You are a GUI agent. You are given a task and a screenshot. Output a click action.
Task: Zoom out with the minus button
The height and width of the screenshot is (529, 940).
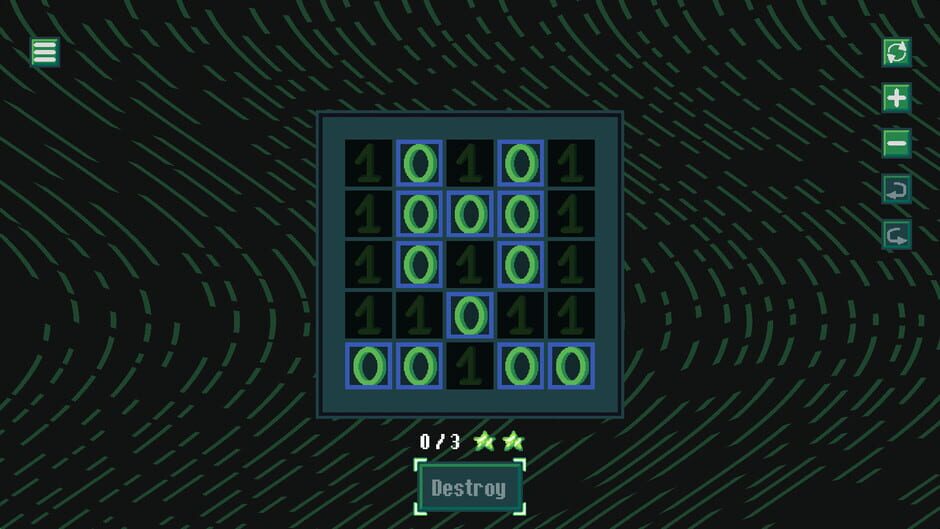coord(897,143)
